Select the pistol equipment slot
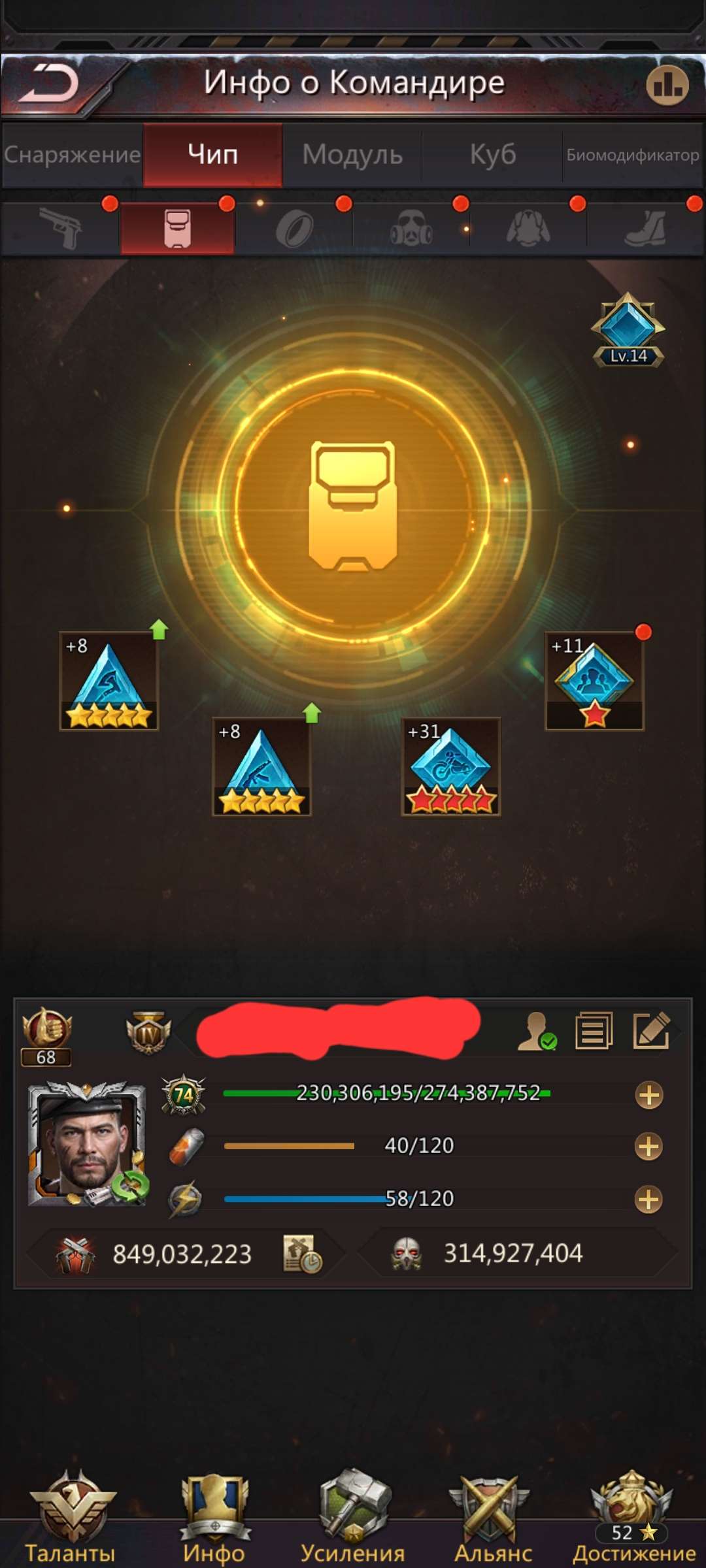 click(60, 228)
